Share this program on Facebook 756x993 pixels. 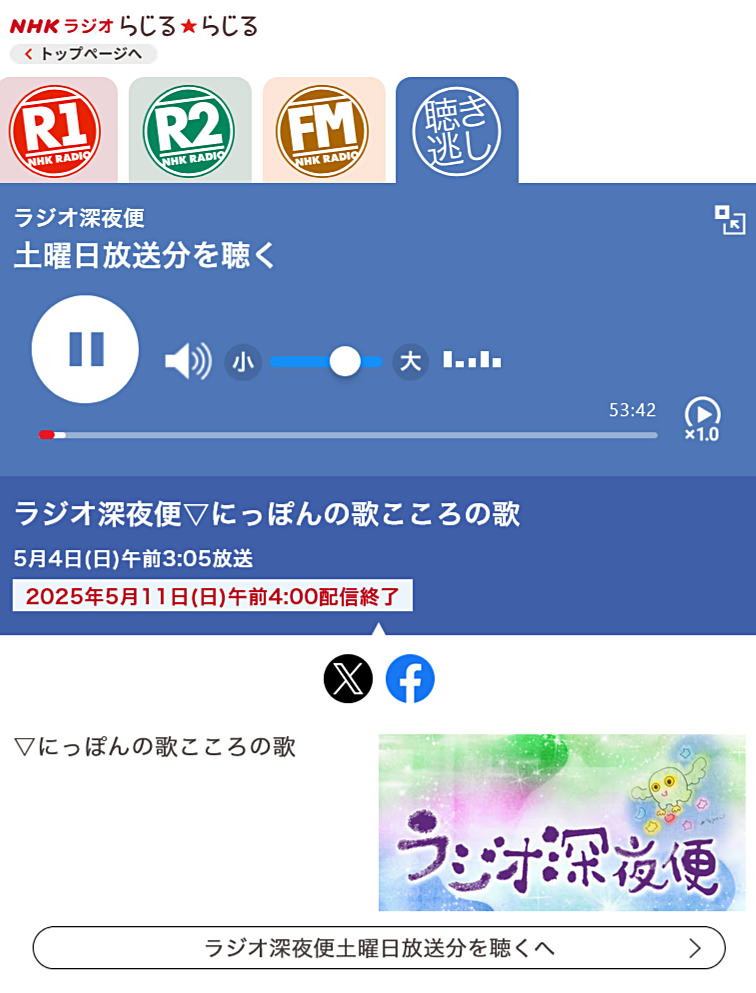pos(410,679)
